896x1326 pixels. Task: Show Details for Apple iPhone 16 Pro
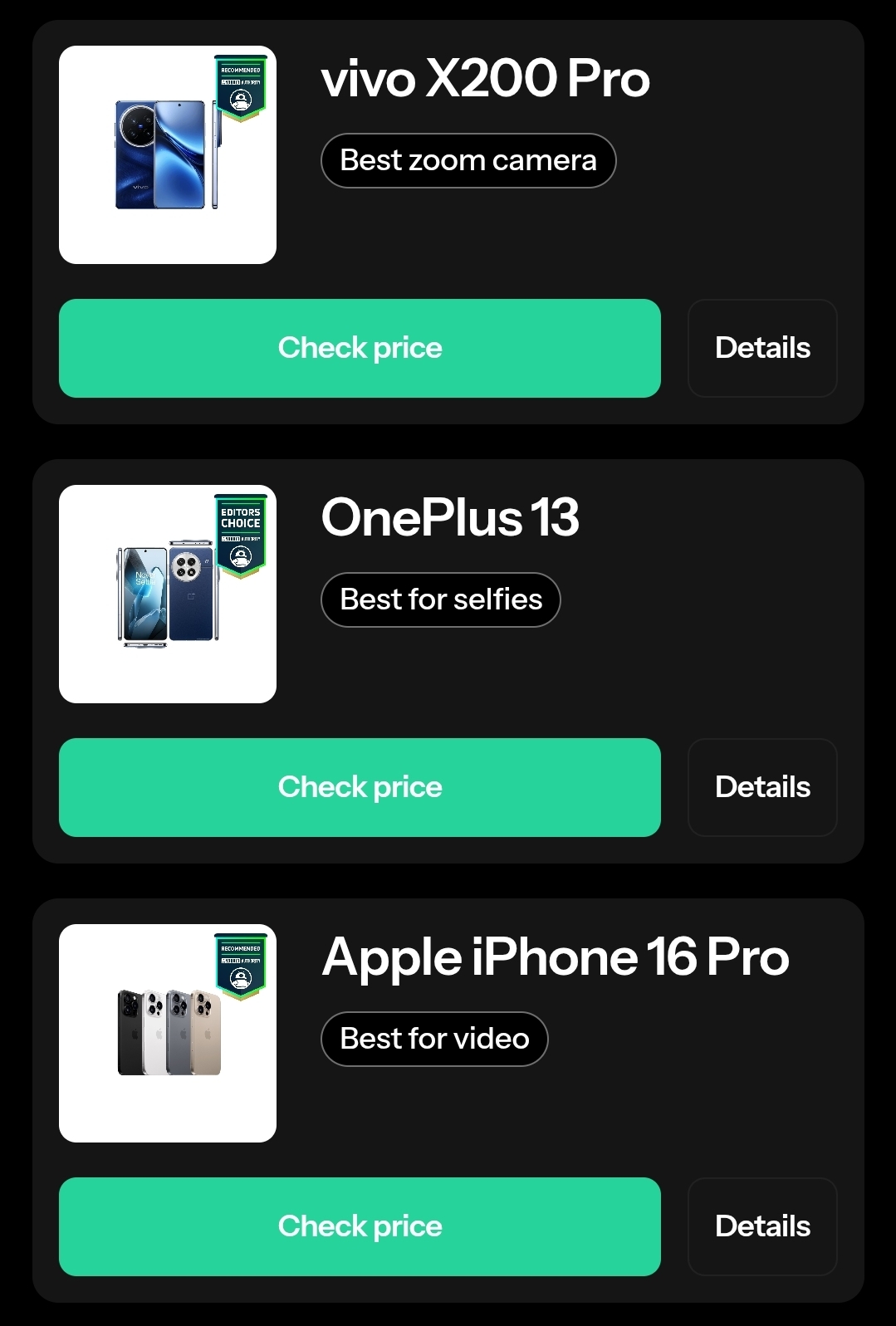[x=762, y=1226]
